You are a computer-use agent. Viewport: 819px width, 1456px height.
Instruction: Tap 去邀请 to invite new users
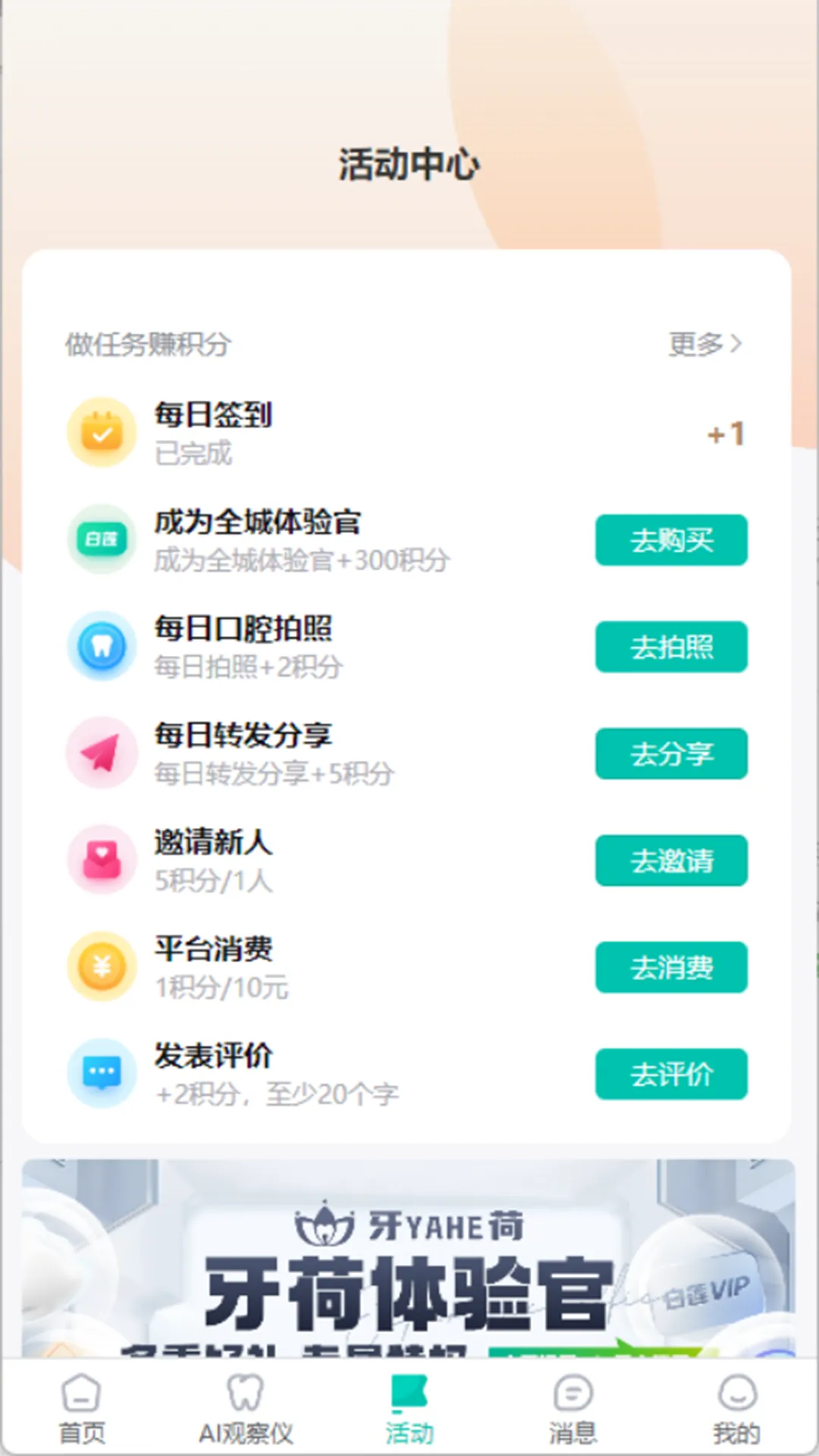(x=671, y=861)
